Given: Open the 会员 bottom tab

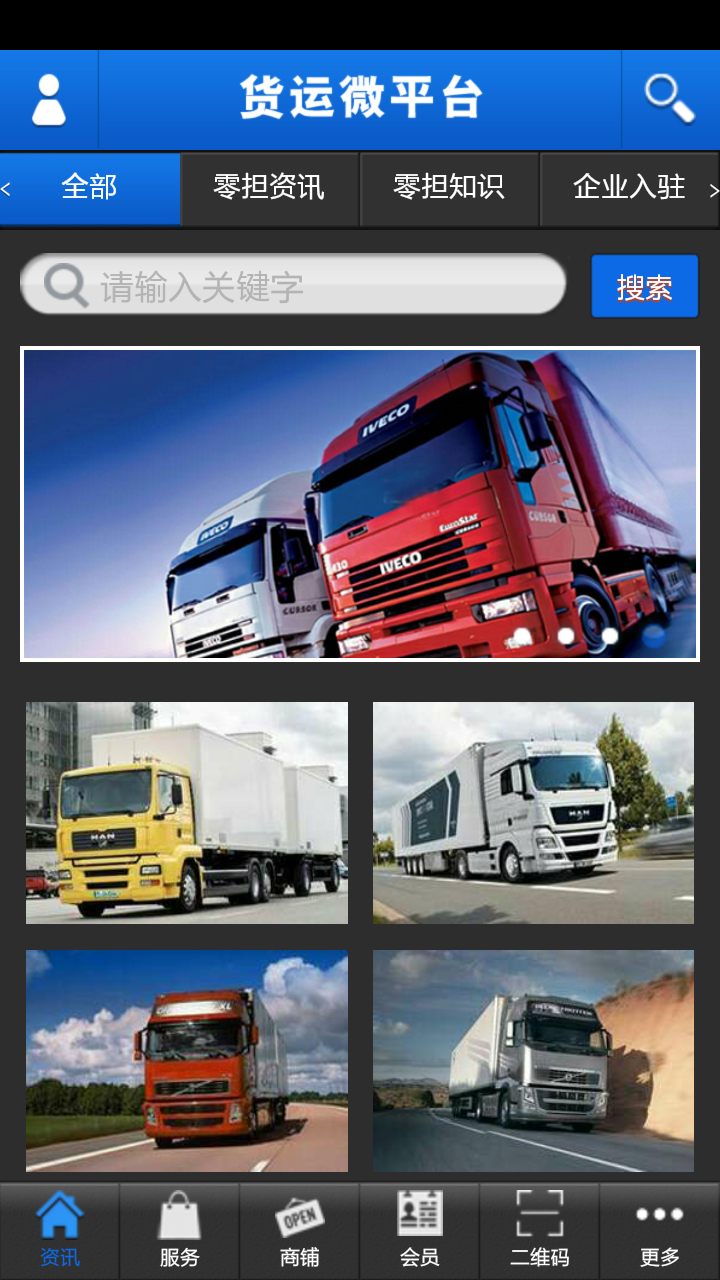Looking at the screenshot, I should coord(420,1230).
